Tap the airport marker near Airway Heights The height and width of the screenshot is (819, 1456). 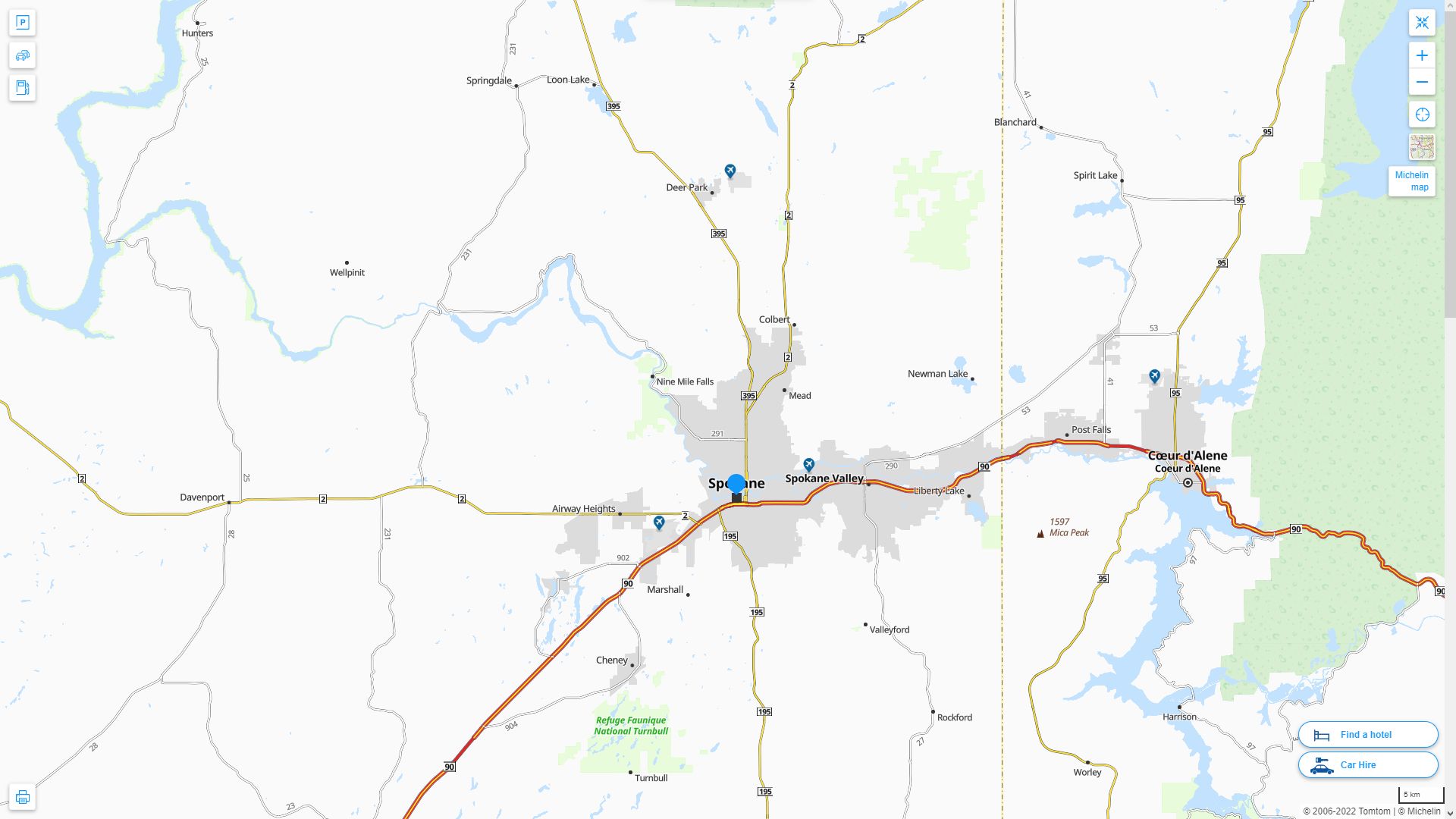659,522
